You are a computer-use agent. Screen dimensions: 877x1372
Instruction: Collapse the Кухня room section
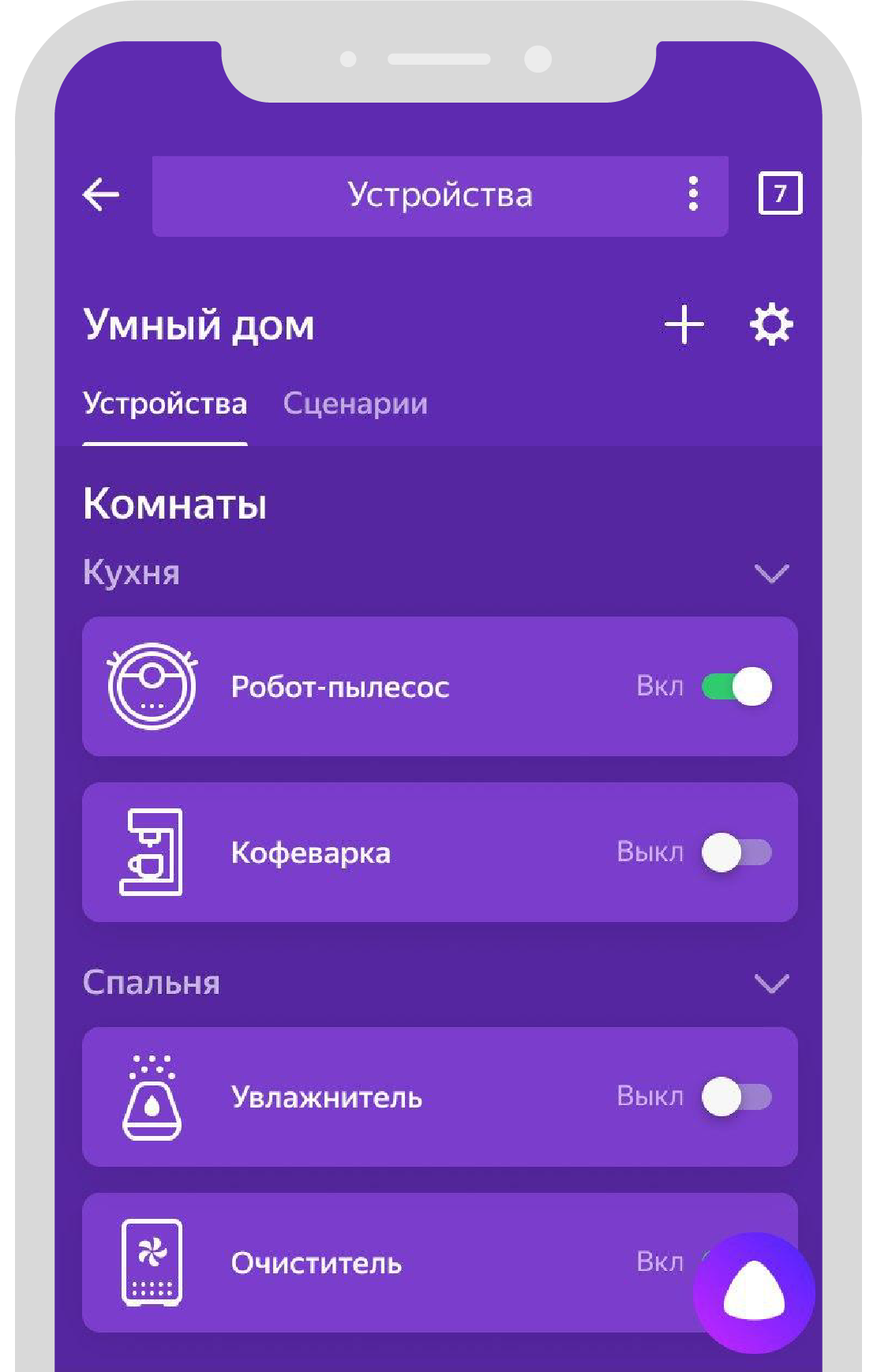(771, 573)
